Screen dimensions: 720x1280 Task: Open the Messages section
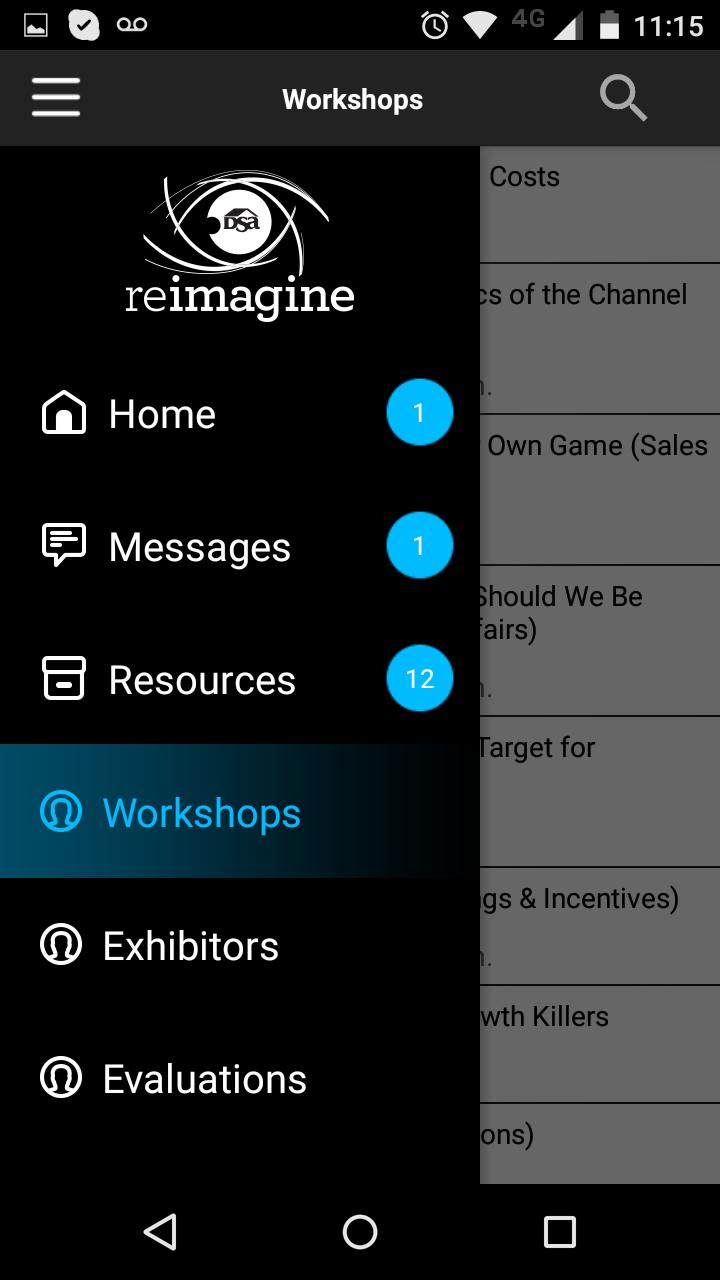[x=199, y=547]
